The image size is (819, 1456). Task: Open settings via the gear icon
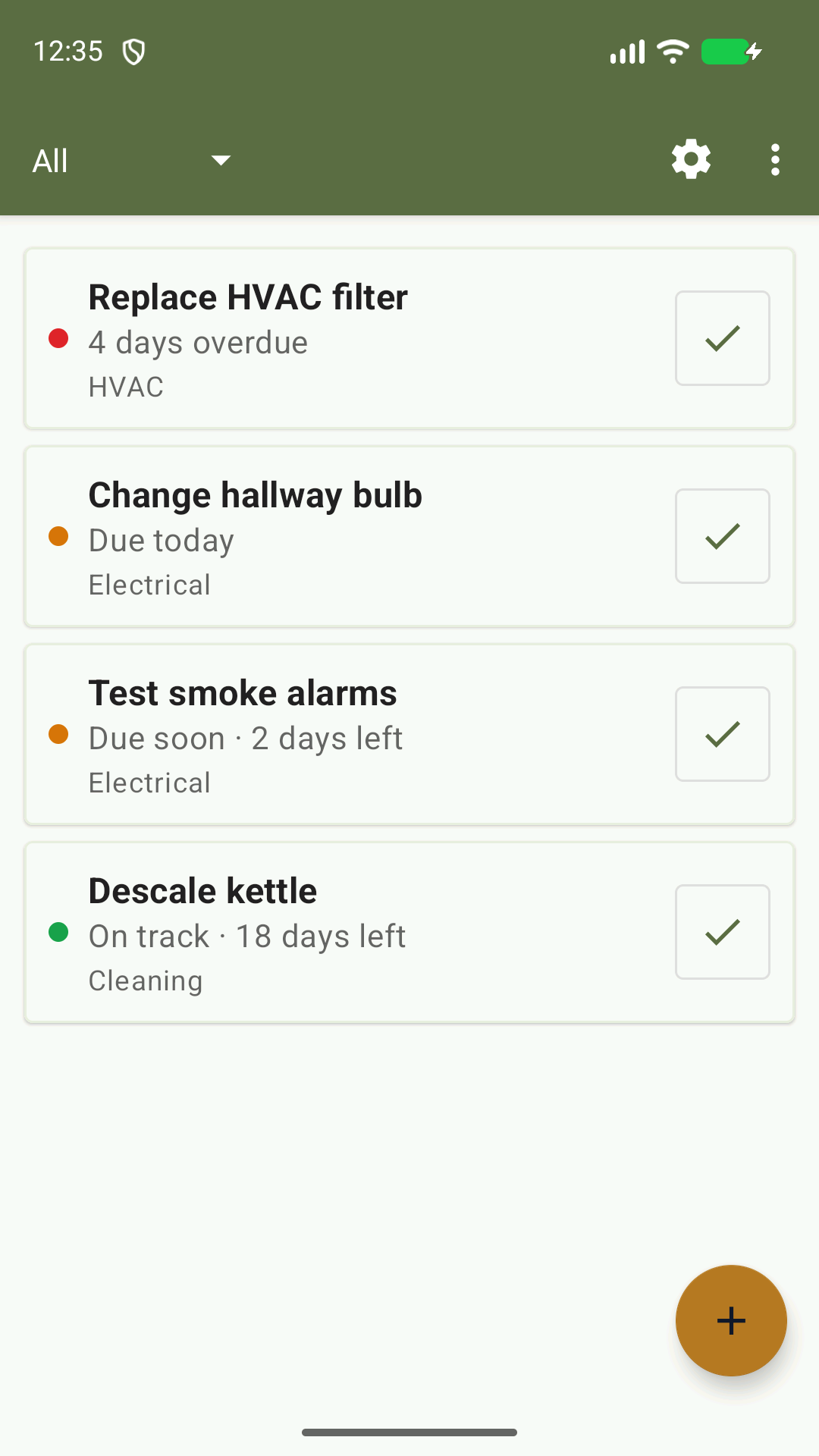pos(691,160)
